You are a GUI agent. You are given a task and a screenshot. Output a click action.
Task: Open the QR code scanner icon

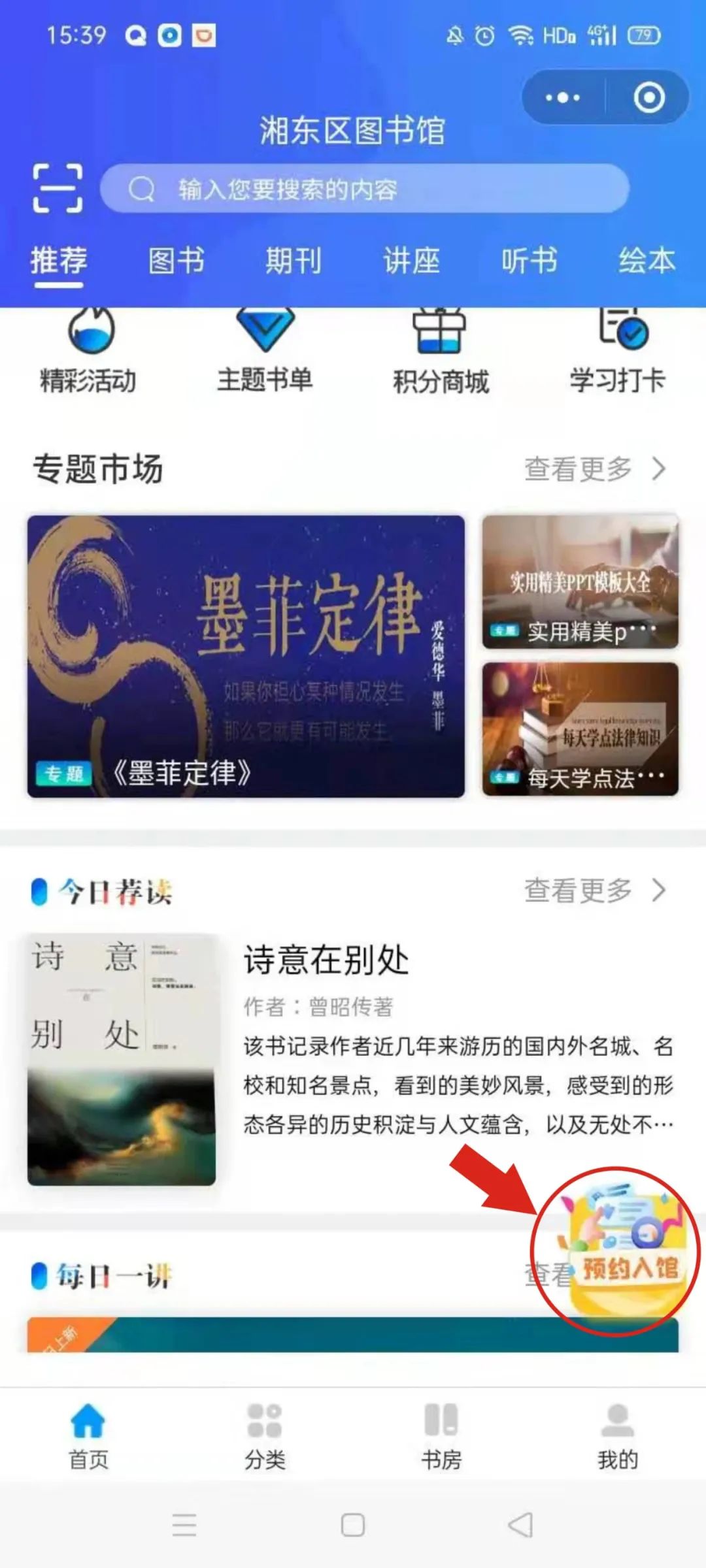point(58,188)
